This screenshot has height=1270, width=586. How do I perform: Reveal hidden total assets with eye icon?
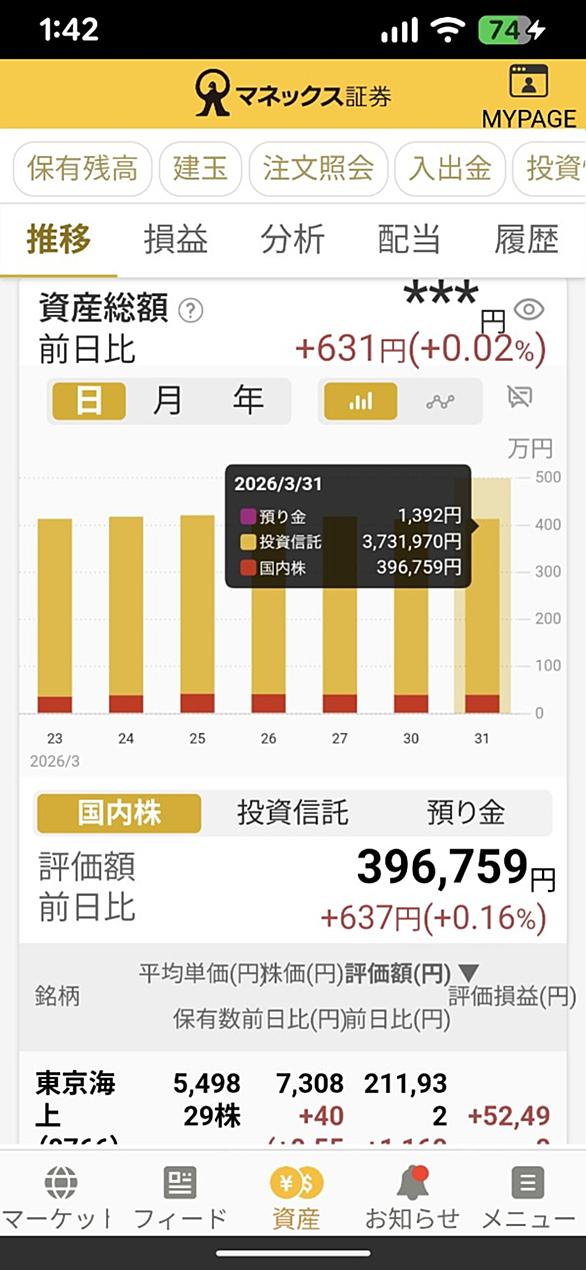click(529, 310)
